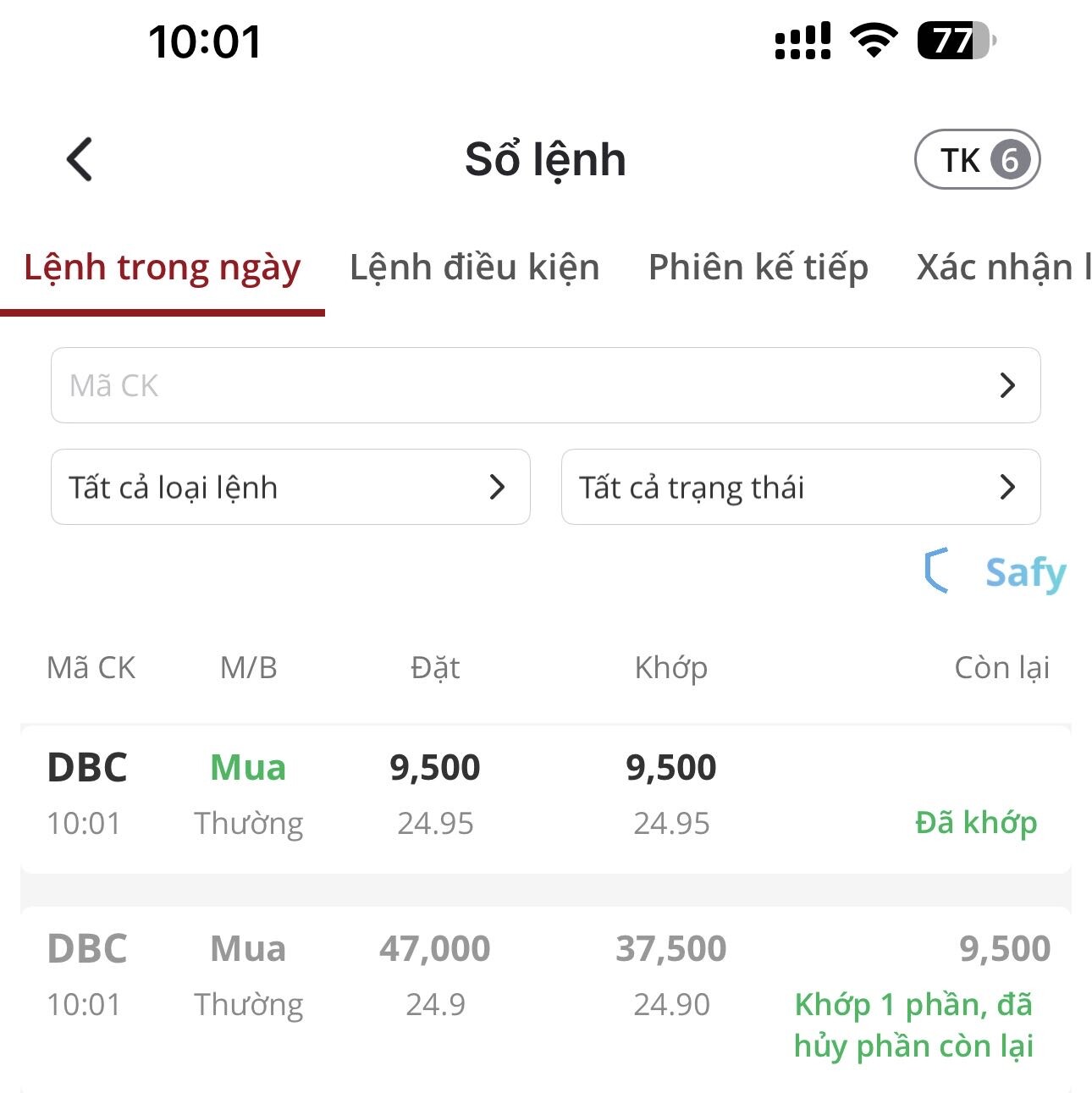Switch to the Lệnh điều kiện tab
The height and width of the screenshot is (1093, 1092).
point(474,268)
